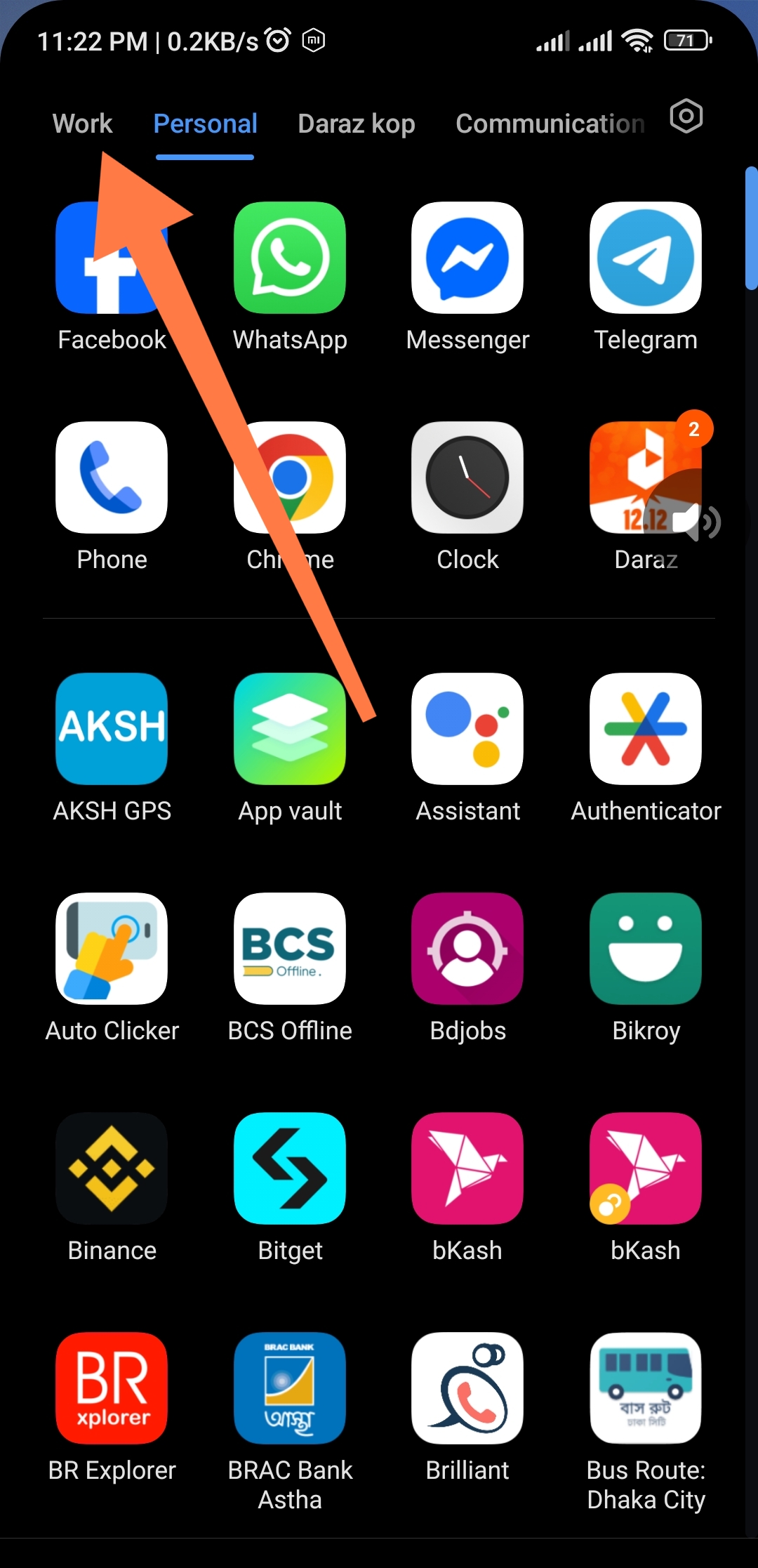Viewport: 758px width, 1568px height.
Task: Switch to the Communication tab
Action: tap(550, 124)
